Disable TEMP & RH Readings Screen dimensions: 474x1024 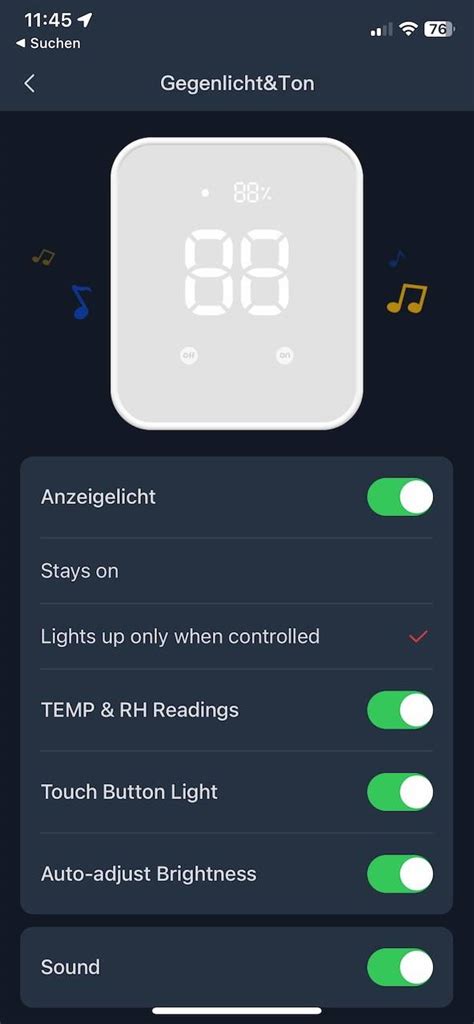pyautogui.click(x=400, y=710)
